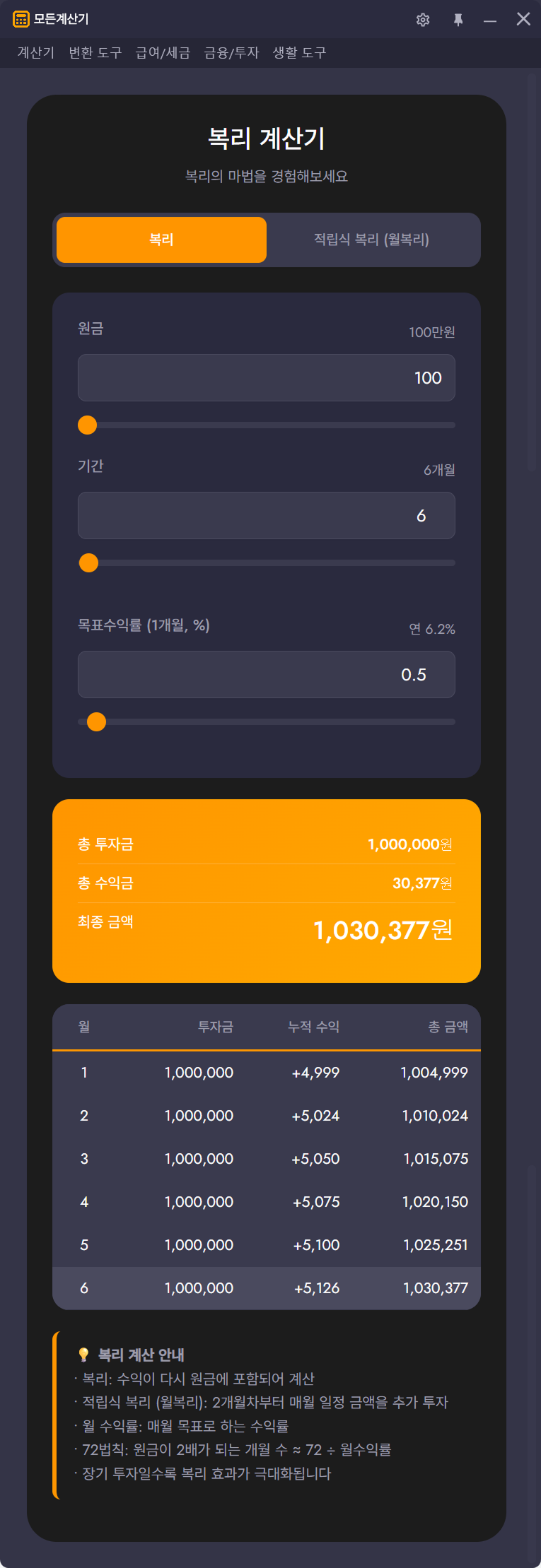Open the 급여/세금 menu

(x=163, y=53)
